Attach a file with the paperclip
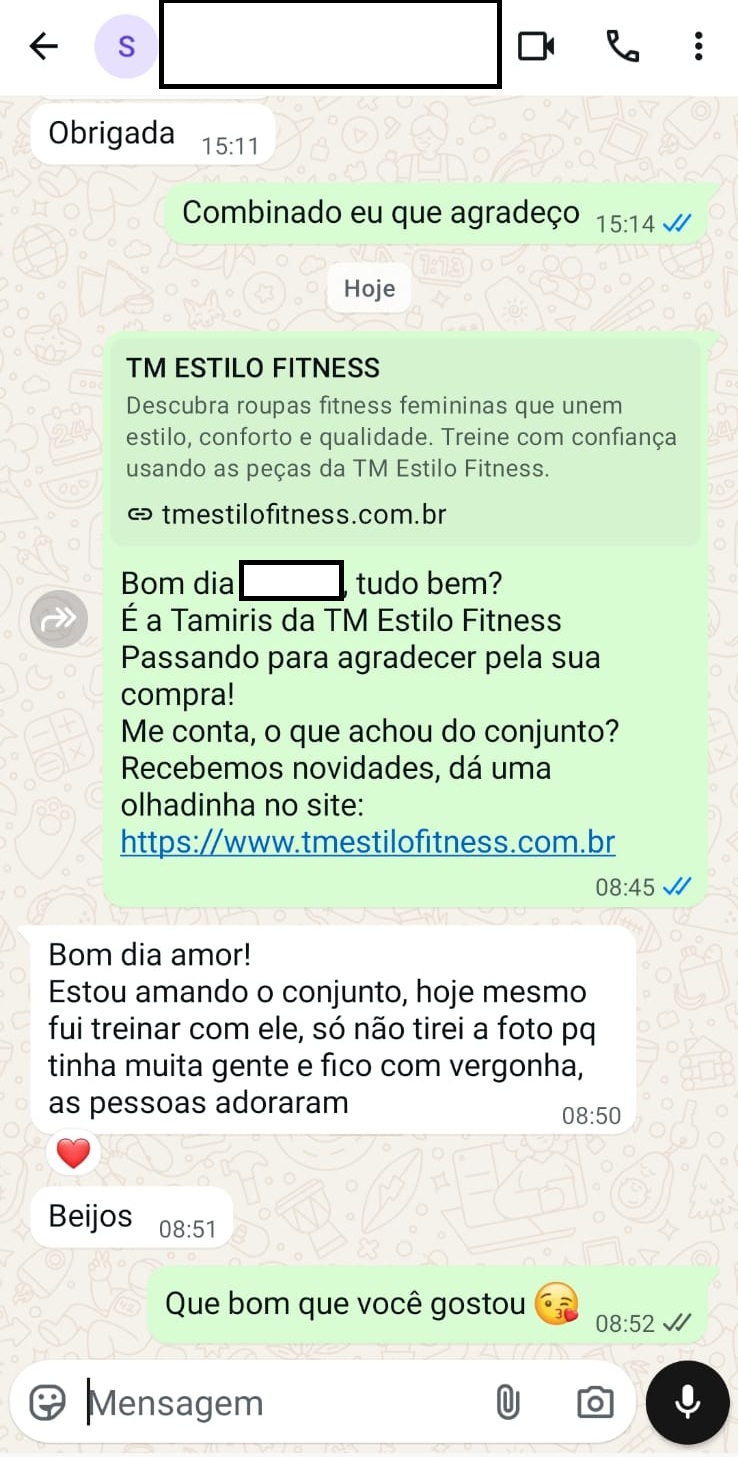 (x=508, y=1403)
